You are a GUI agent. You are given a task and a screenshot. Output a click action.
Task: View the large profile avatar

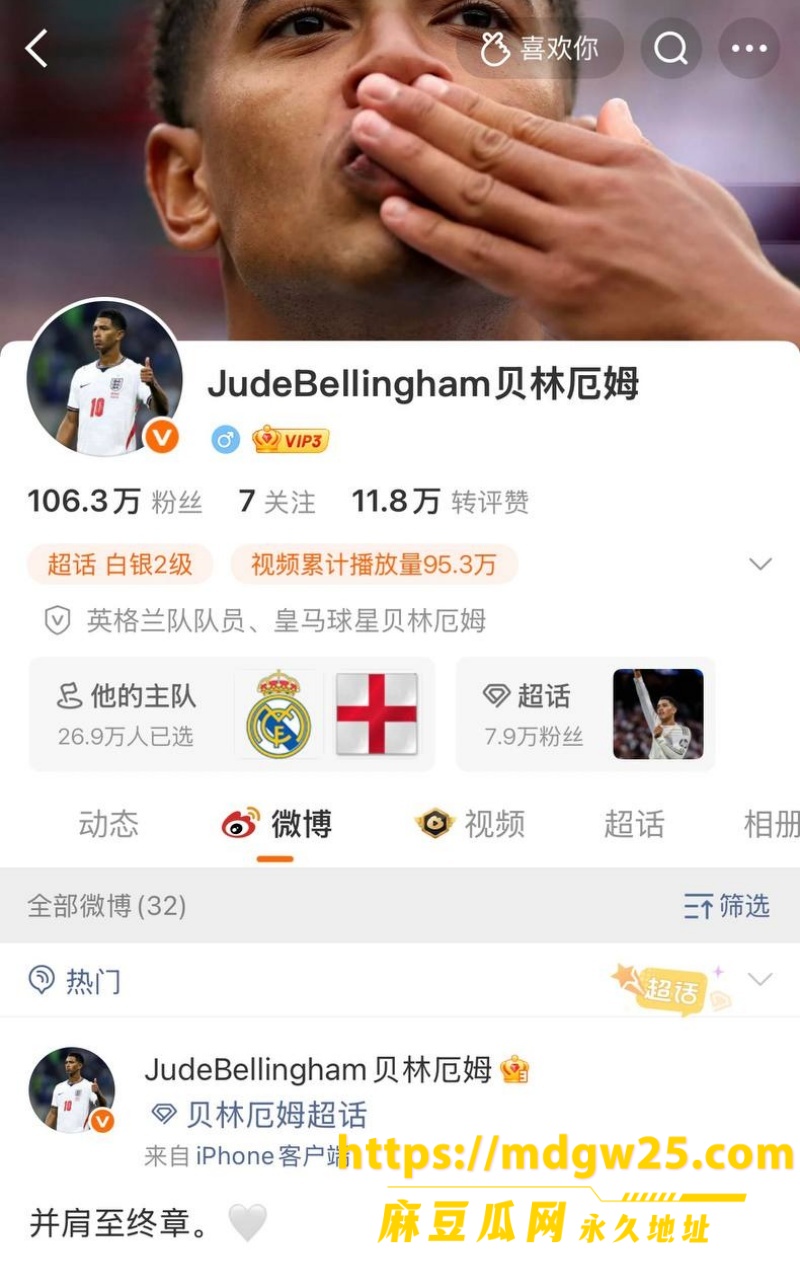(105, 379)
